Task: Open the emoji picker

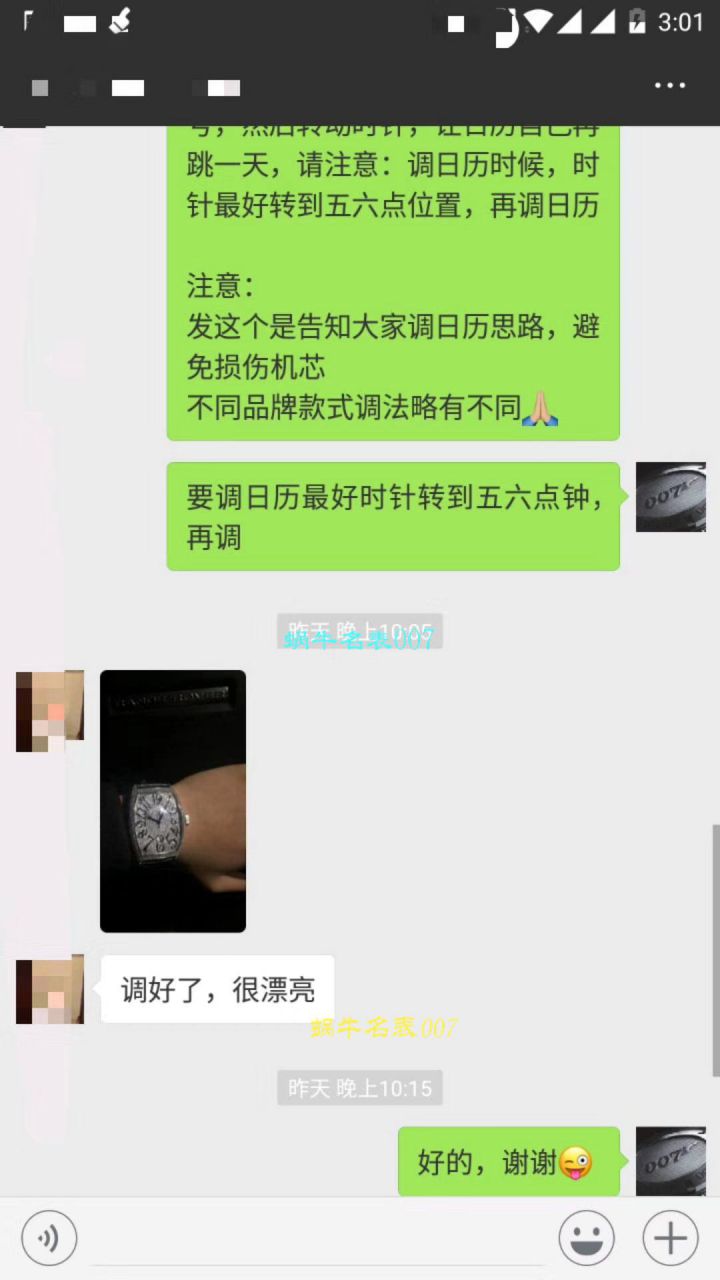Action: 587,1238
